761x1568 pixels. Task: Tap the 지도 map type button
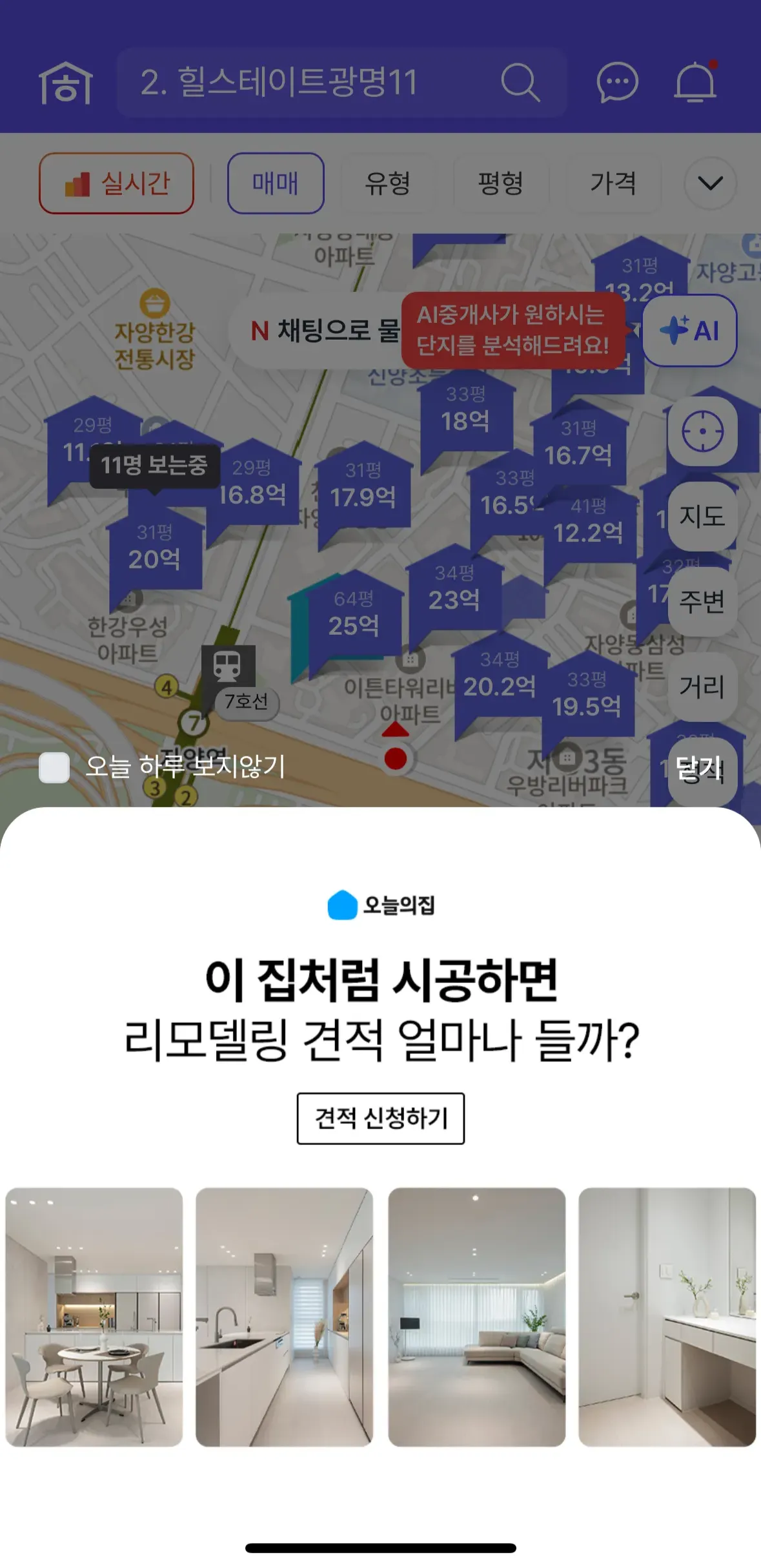coord(702,516)
